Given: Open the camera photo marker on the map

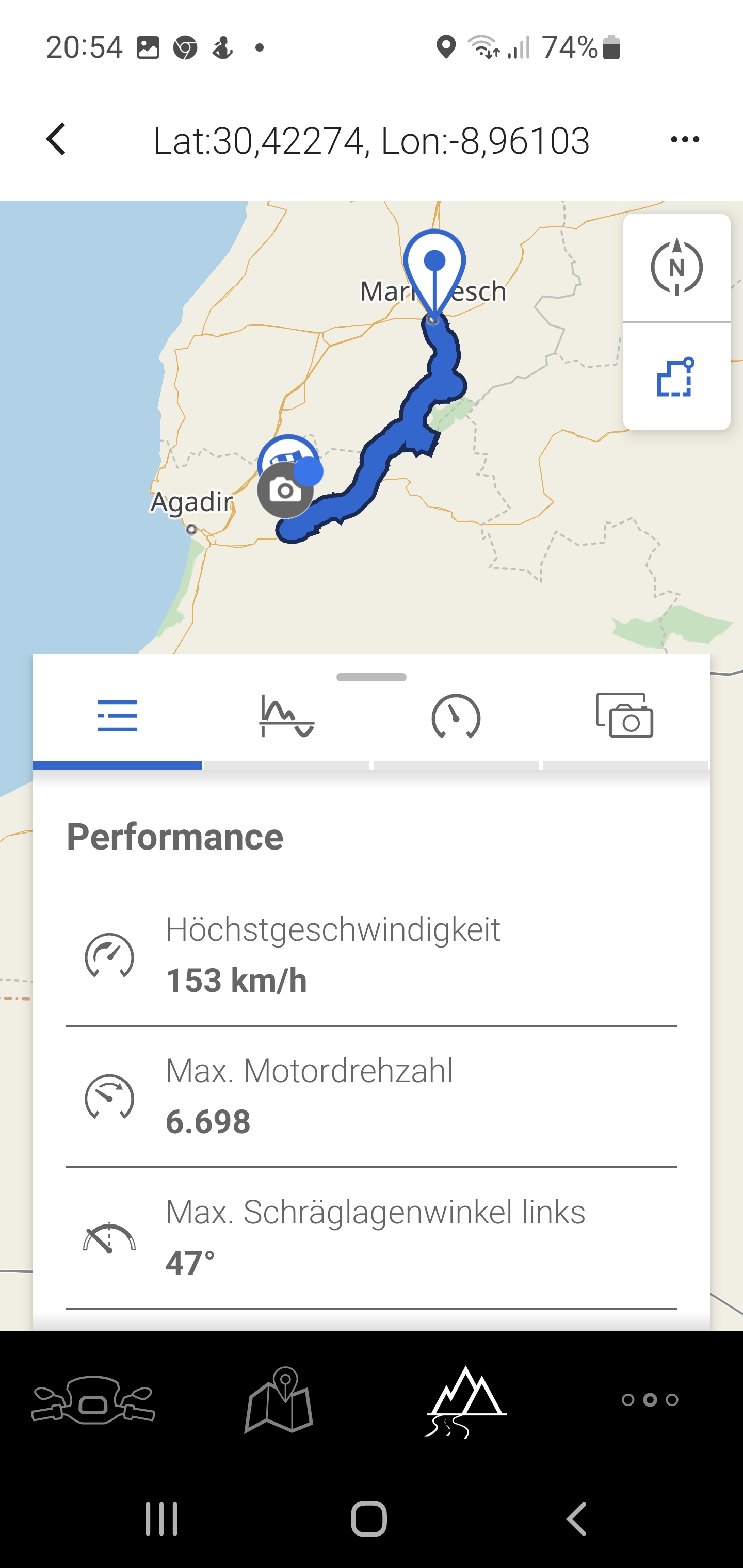Looking at the screenshot, I should [284, 491].
